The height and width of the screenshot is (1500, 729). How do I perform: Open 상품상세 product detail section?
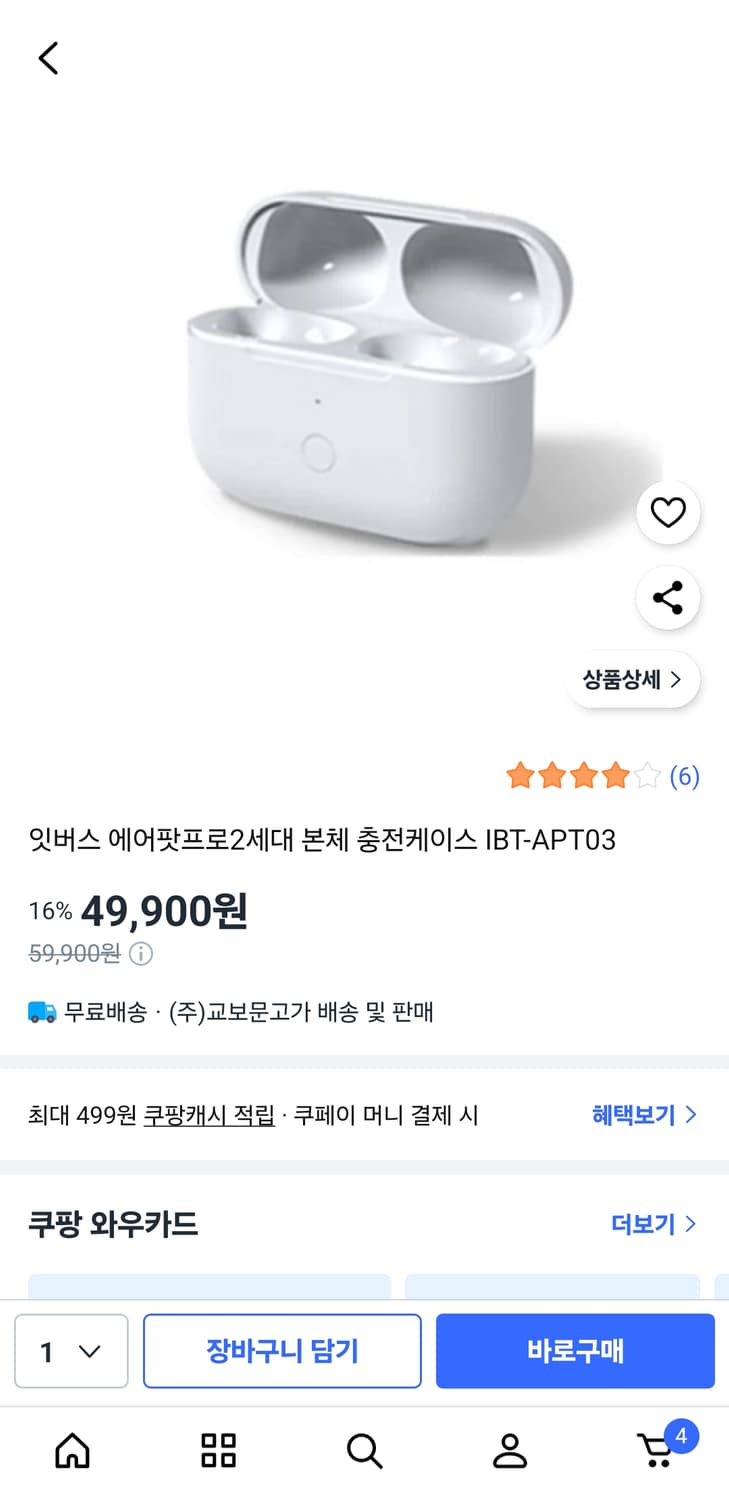pos(632,679)
